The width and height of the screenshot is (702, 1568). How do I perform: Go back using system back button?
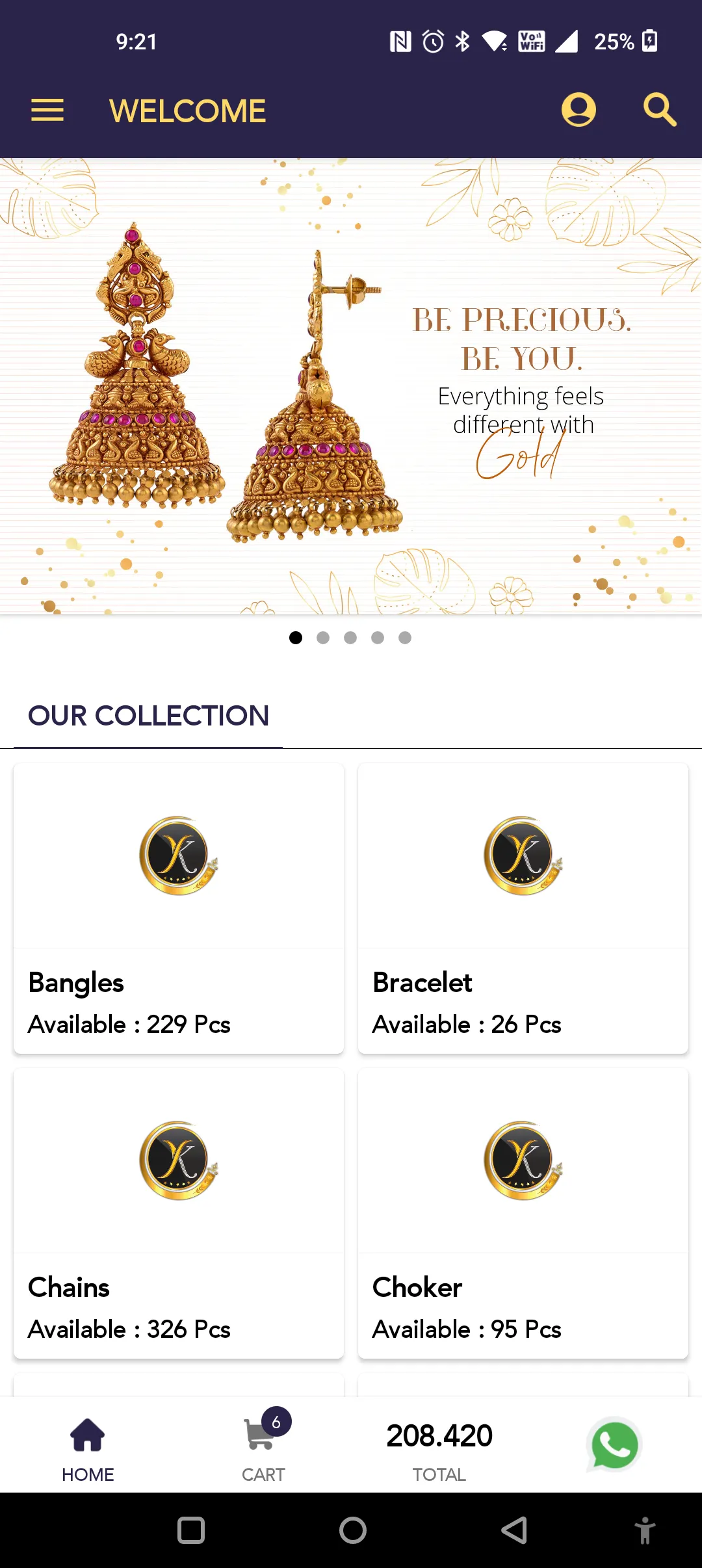coord(514,1530)
